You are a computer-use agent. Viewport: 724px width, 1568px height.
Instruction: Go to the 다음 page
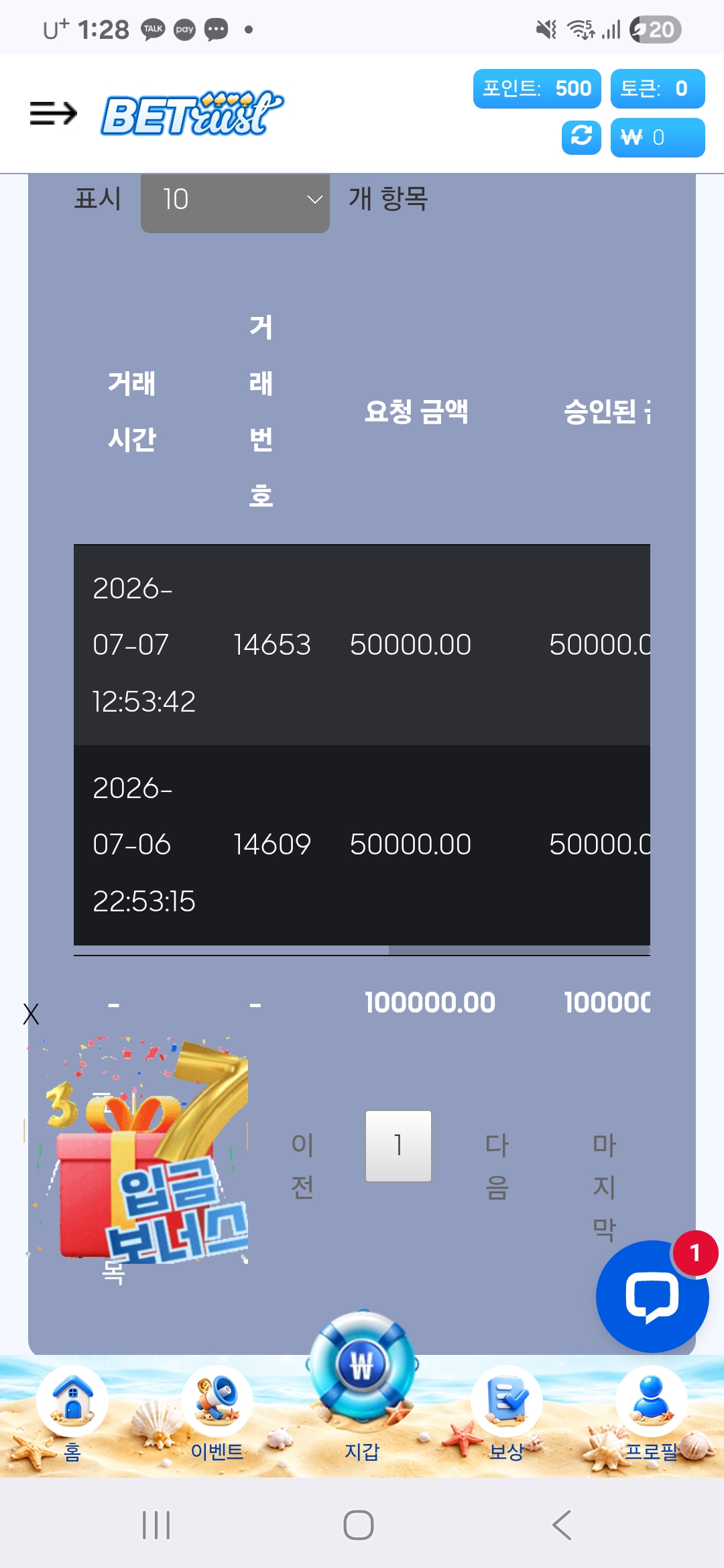497,1166
